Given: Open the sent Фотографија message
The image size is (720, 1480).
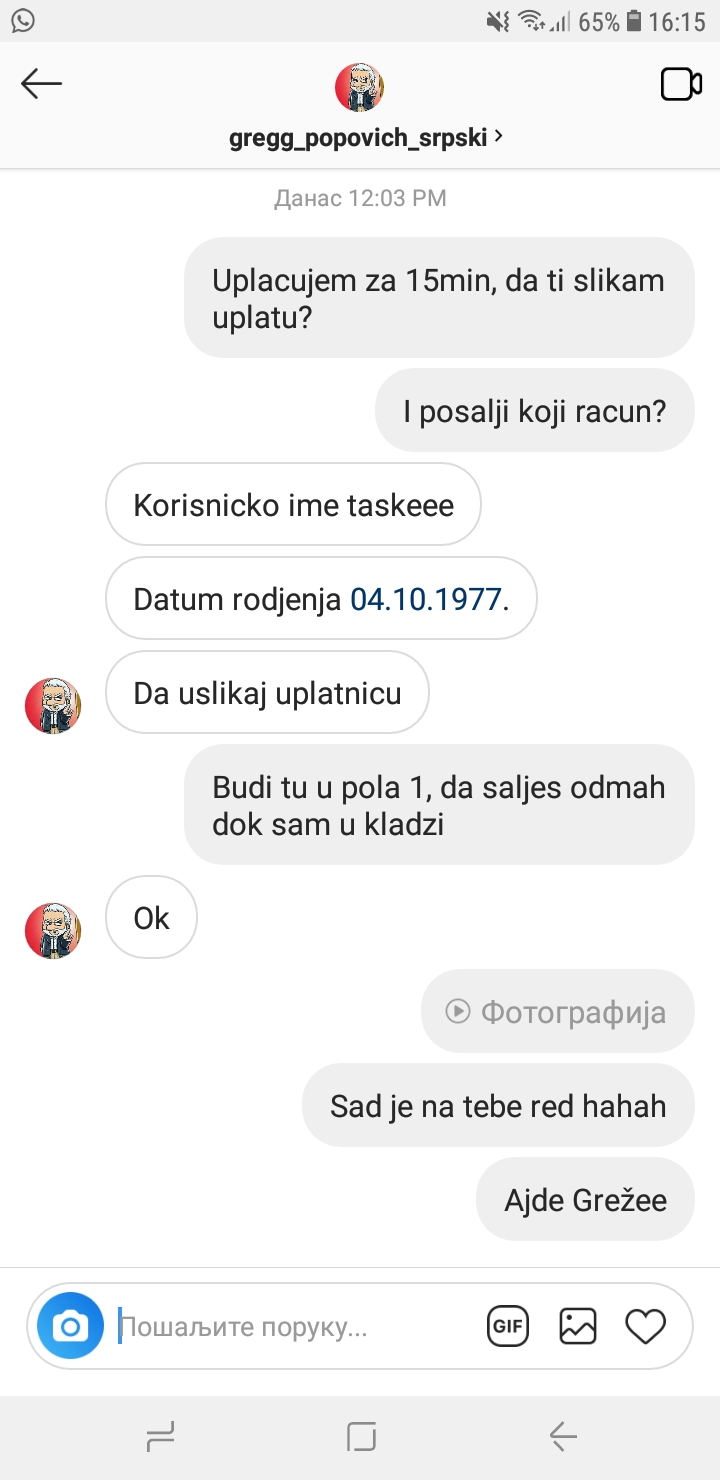Looking at the screenshot, I should [558, 1011].
